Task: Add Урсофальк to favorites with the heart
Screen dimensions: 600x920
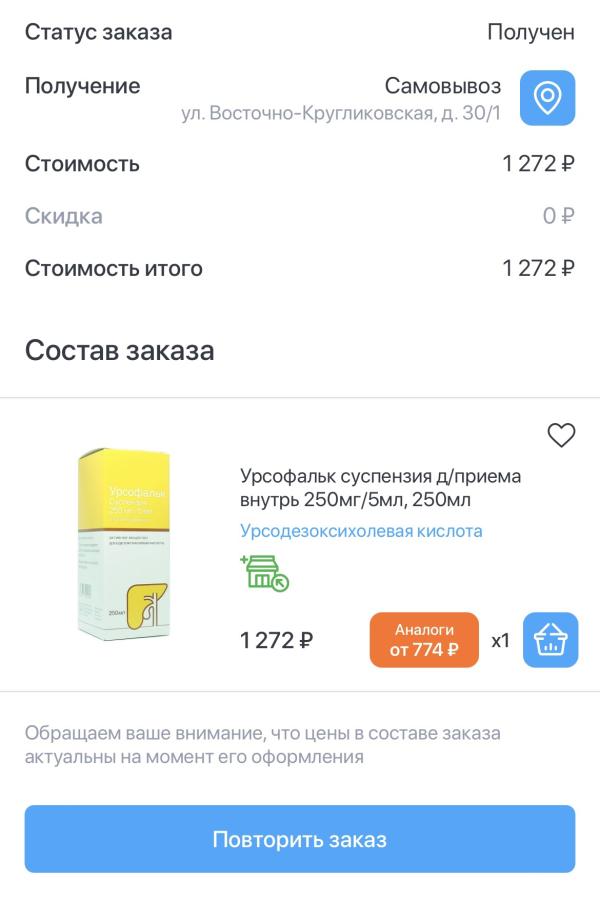Action: (x=561, y=435)
